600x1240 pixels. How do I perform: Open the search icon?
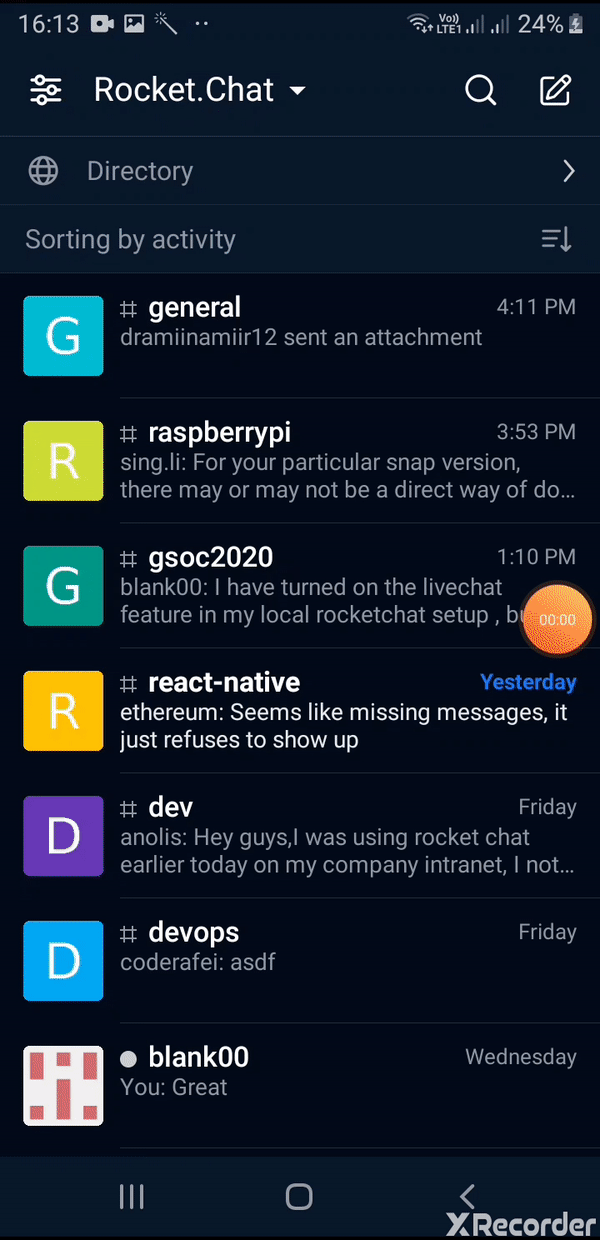click(x=481, y=91)
